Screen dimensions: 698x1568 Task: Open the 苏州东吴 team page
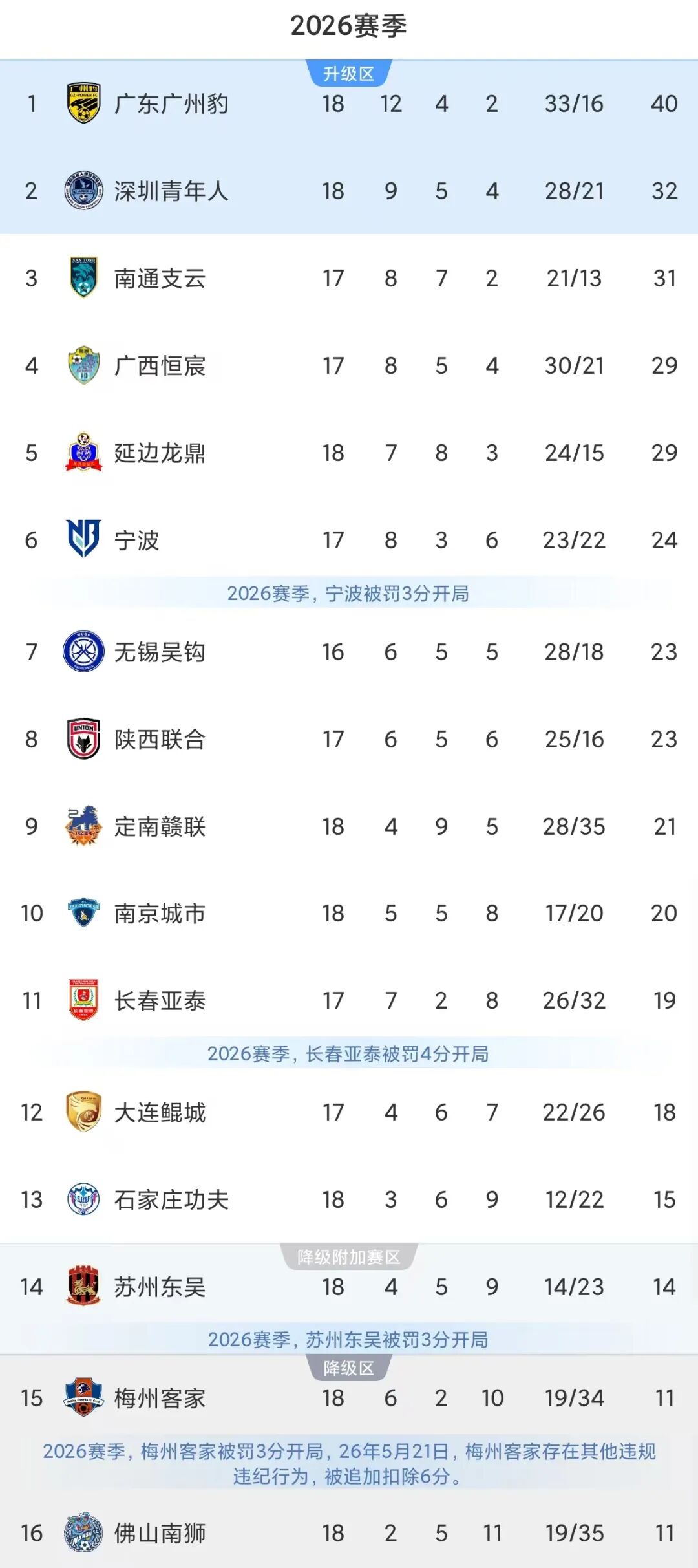pos(349,1287)
